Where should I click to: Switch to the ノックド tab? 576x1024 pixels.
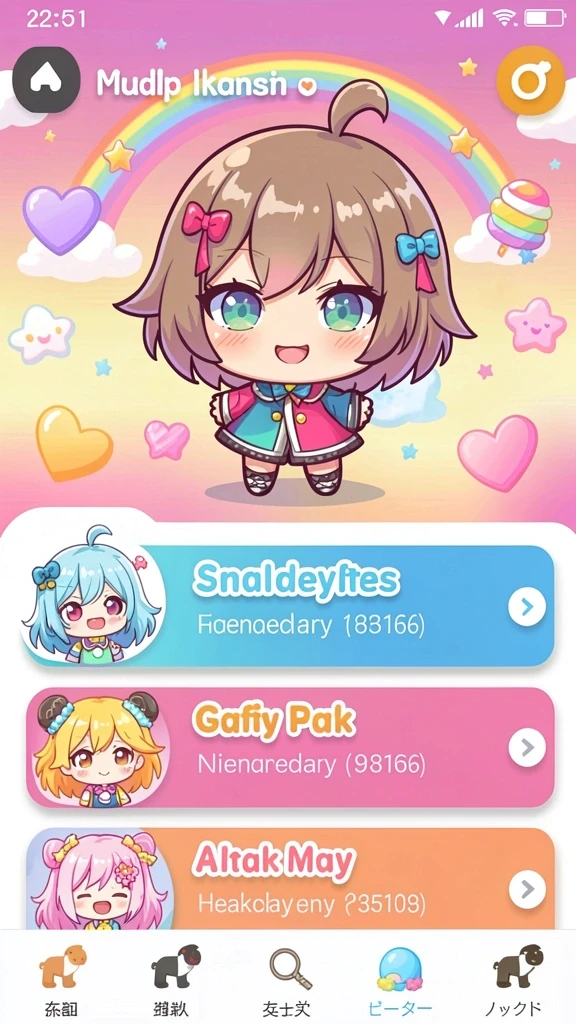pyautogui.click(x=513, y=978)
